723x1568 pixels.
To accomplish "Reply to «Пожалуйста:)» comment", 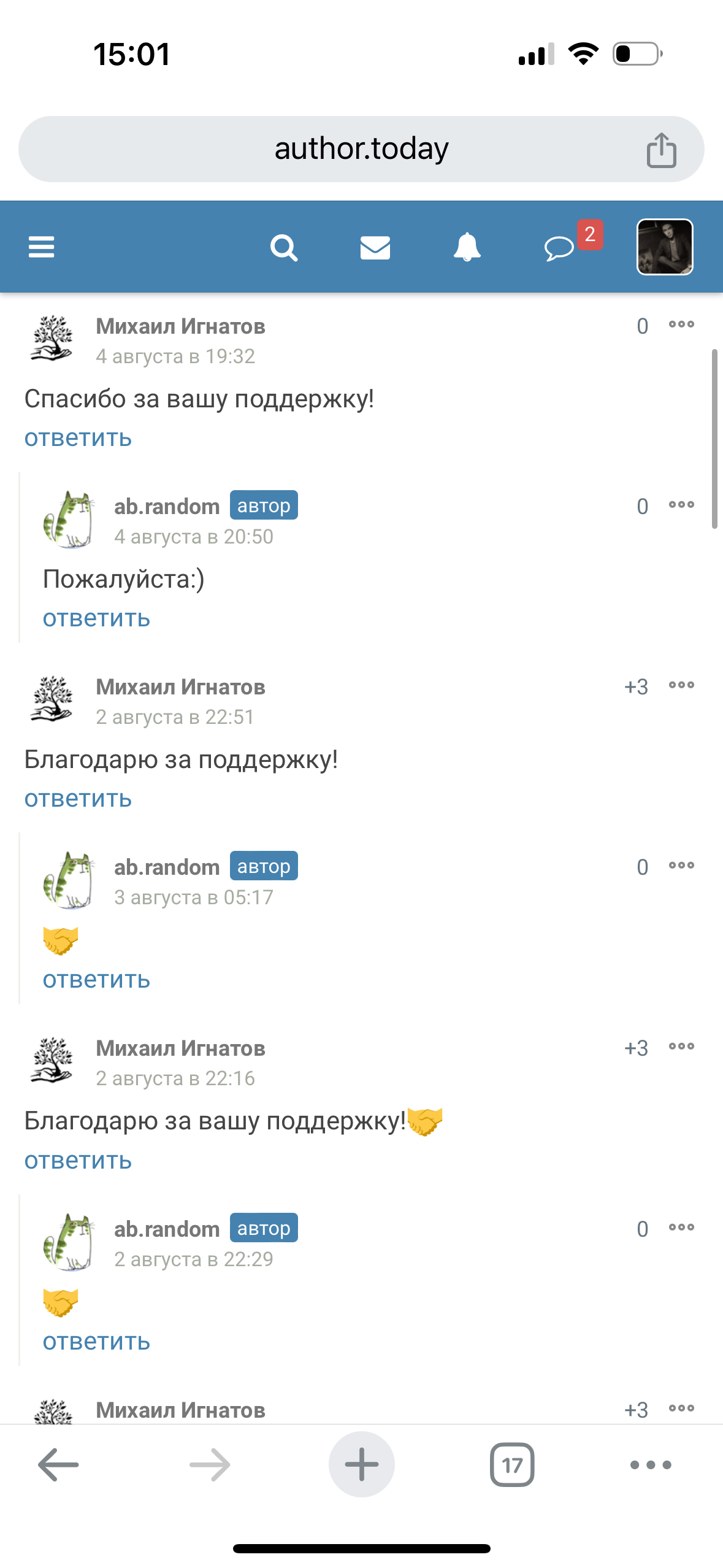I will click(96, 618).
